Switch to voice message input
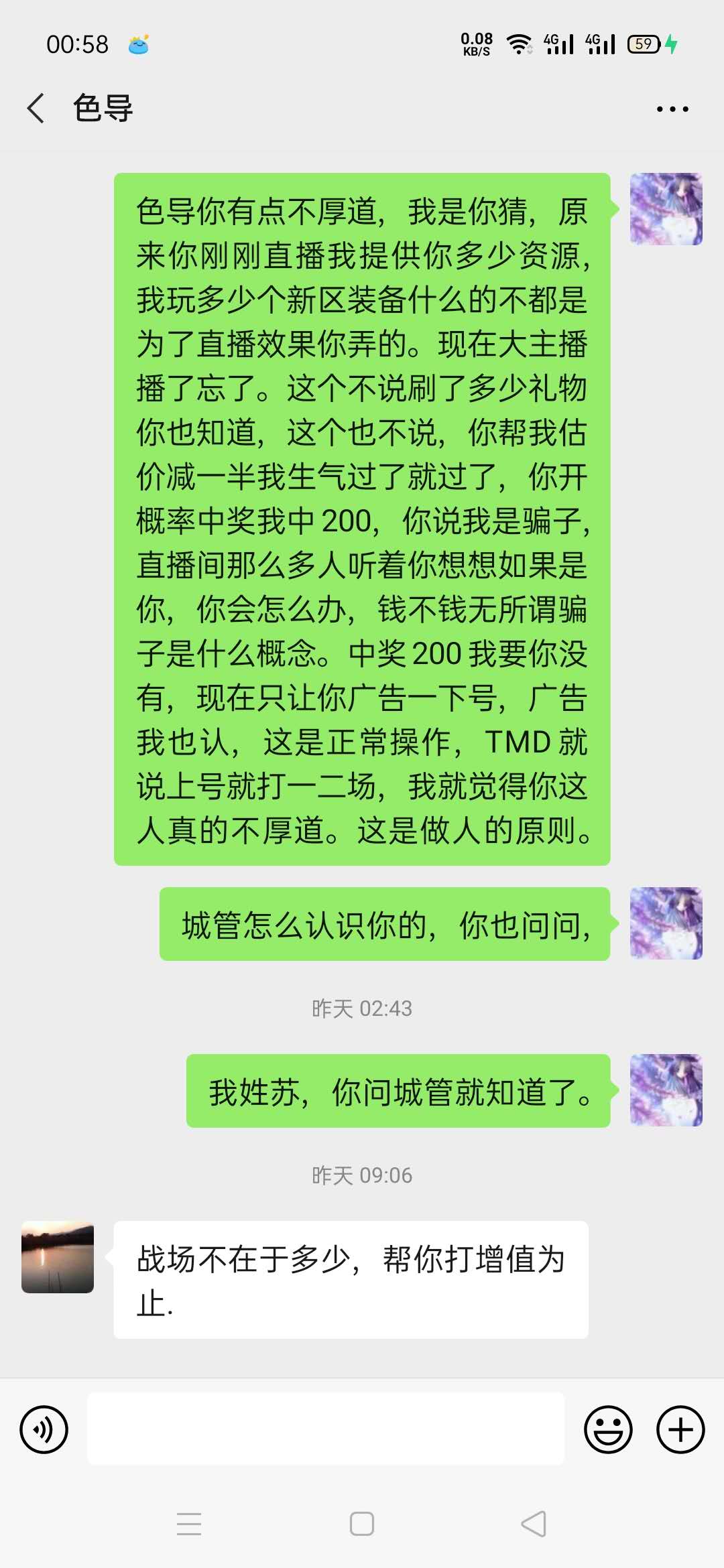 point(44,1429)
